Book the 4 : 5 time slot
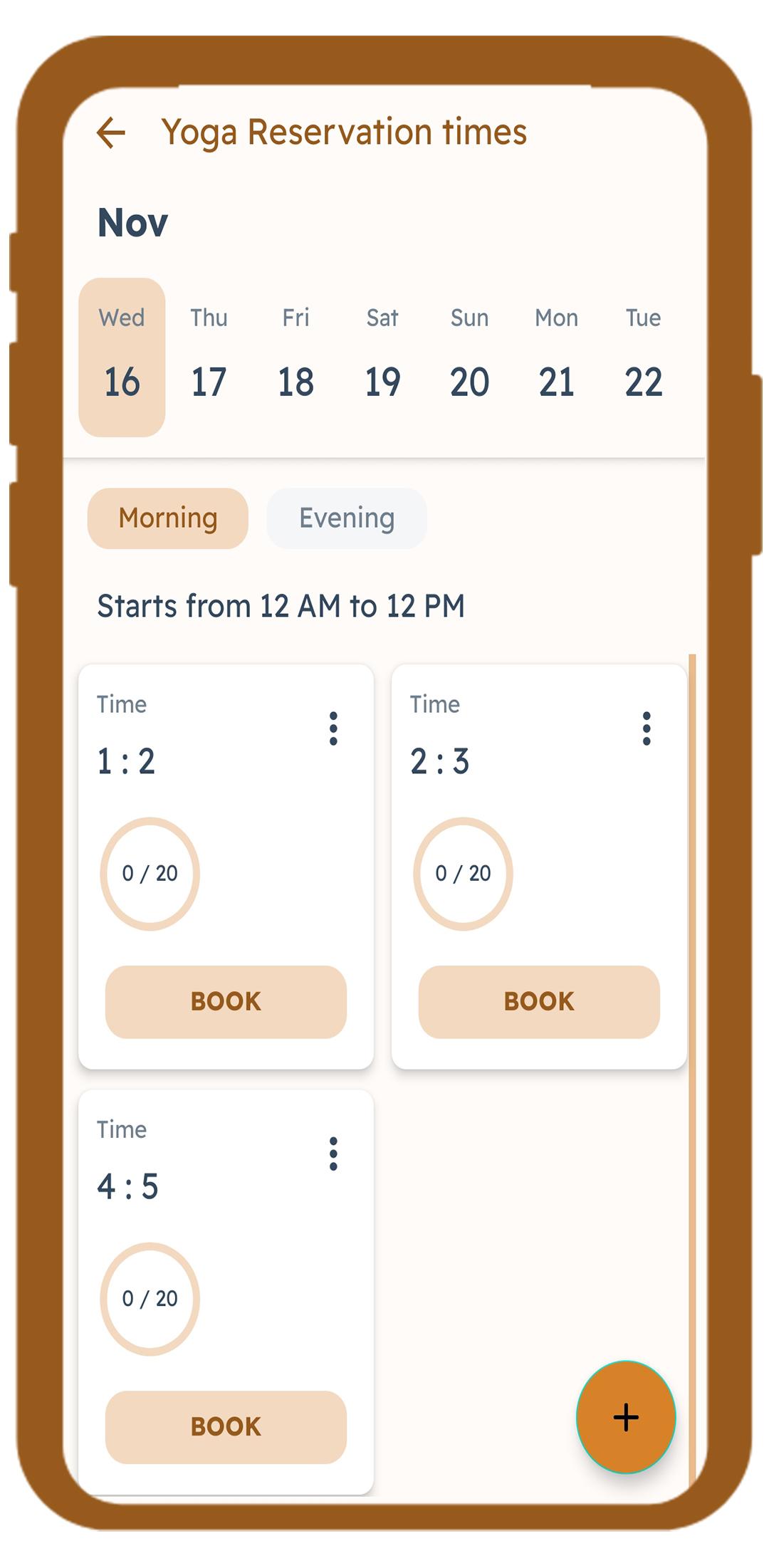 point(226,1427)
